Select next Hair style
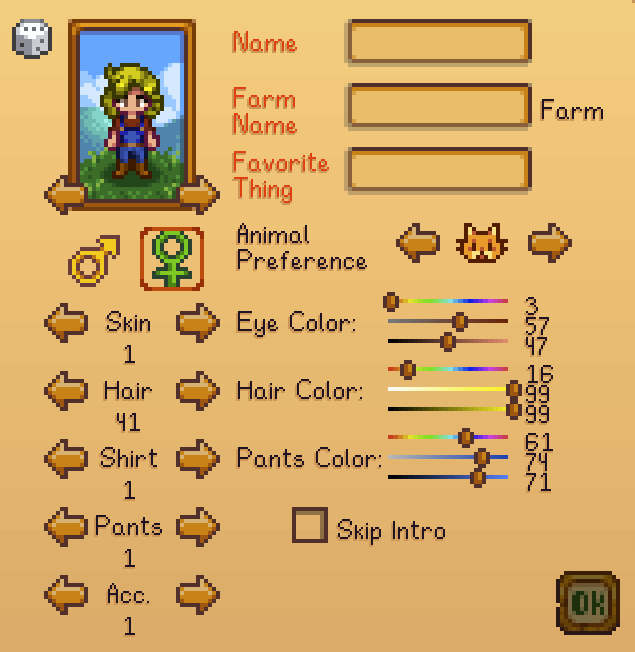Screen dimensions: 635x652 [198, 390]
